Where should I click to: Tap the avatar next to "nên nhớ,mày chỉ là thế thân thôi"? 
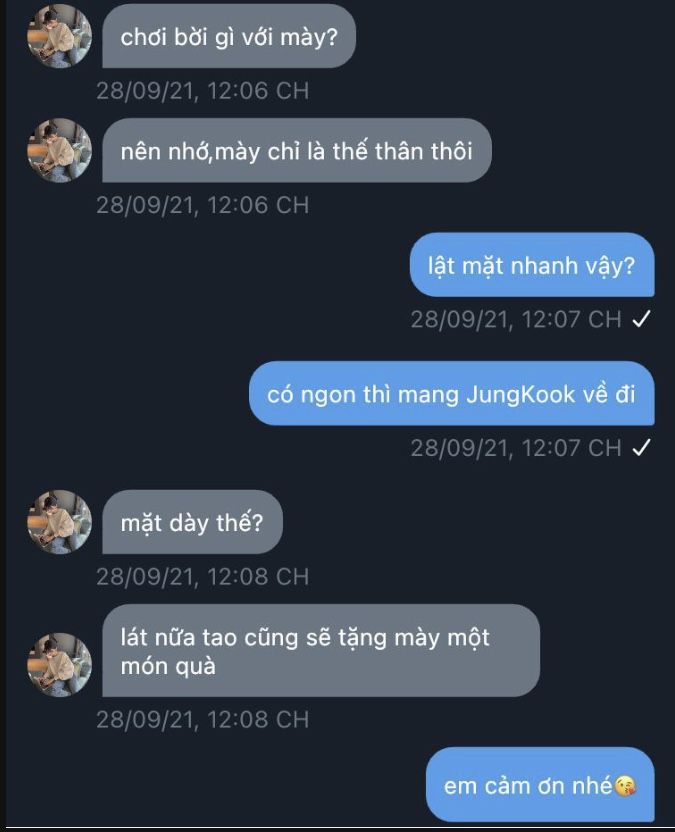tap(59, 150)
